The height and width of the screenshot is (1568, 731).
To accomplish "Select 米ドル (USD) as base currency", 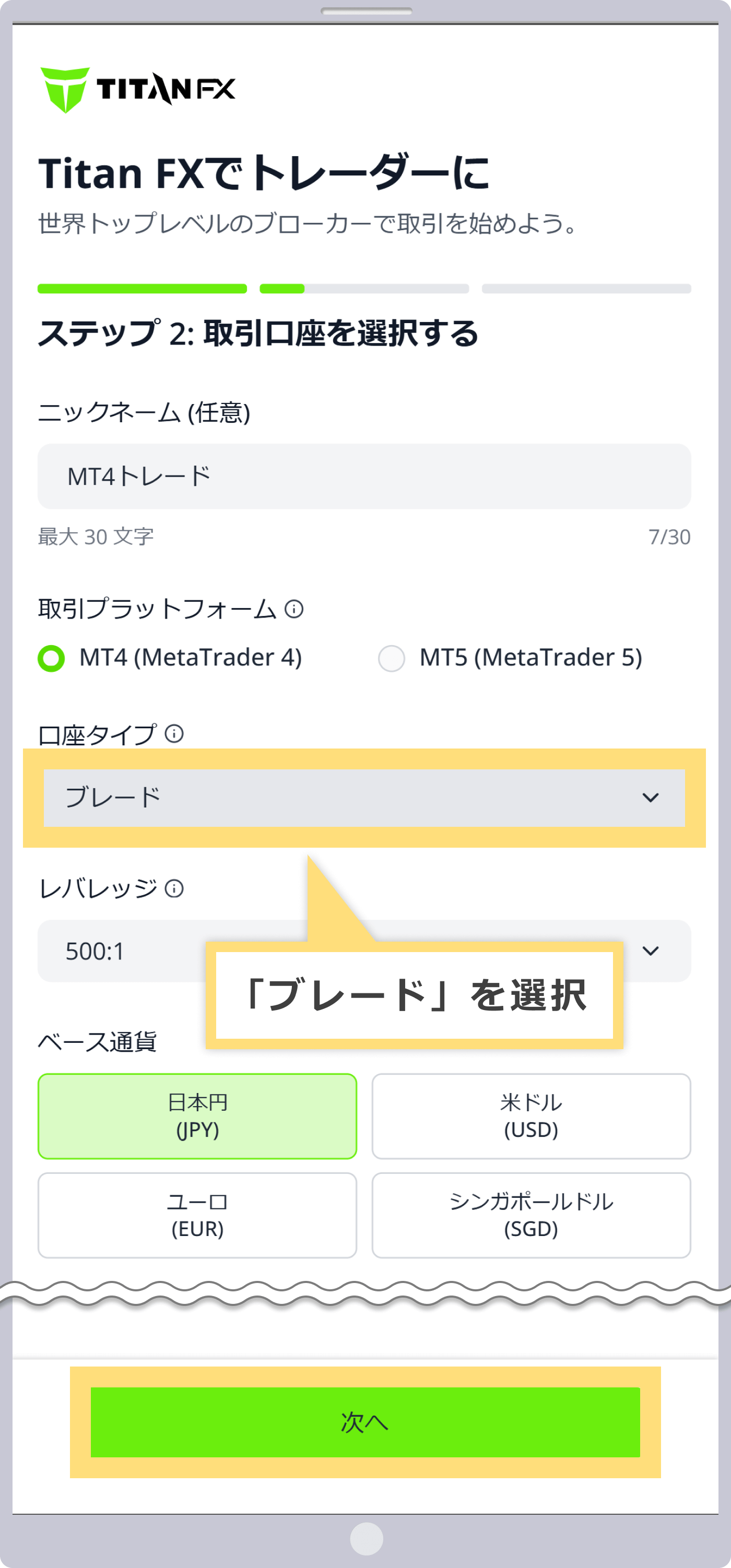I will coord(532,1116).
